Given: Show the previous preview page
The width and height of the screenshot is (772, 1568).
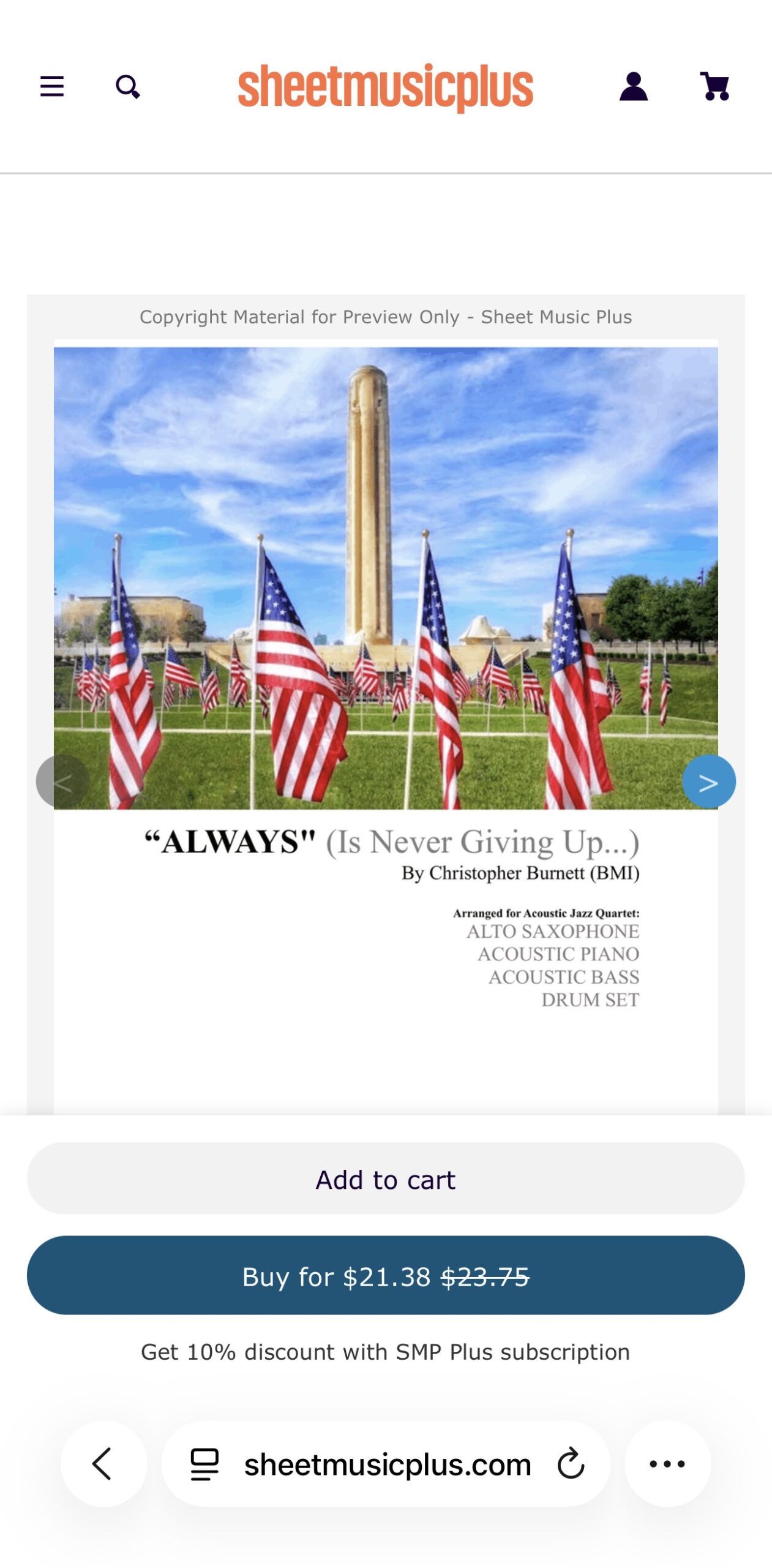Looking at the screenshot, I should 62,782.
